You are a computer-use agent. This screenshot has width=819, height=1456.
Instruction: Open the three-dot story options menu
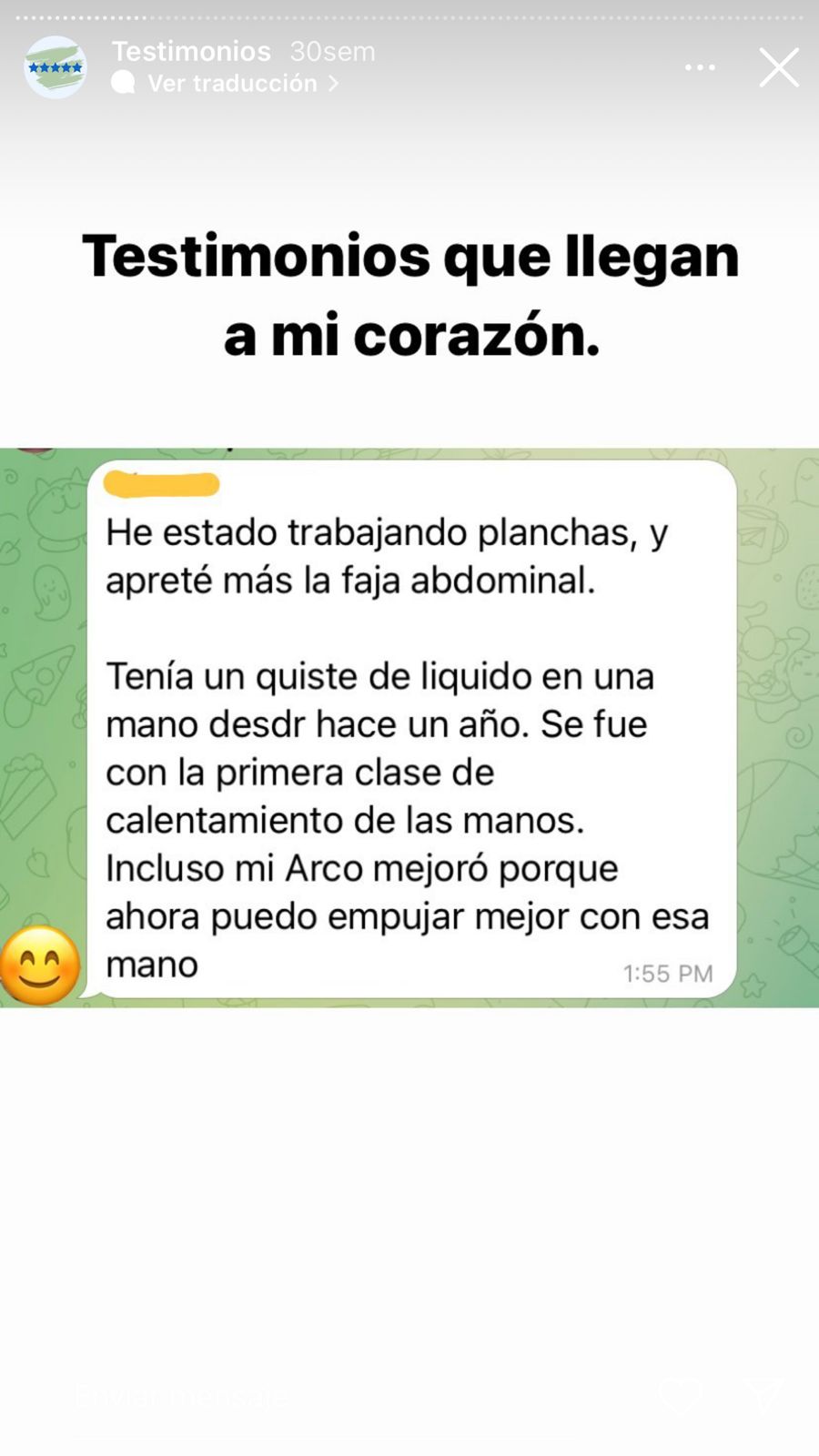pyautogui.click(x=700, y=67)
